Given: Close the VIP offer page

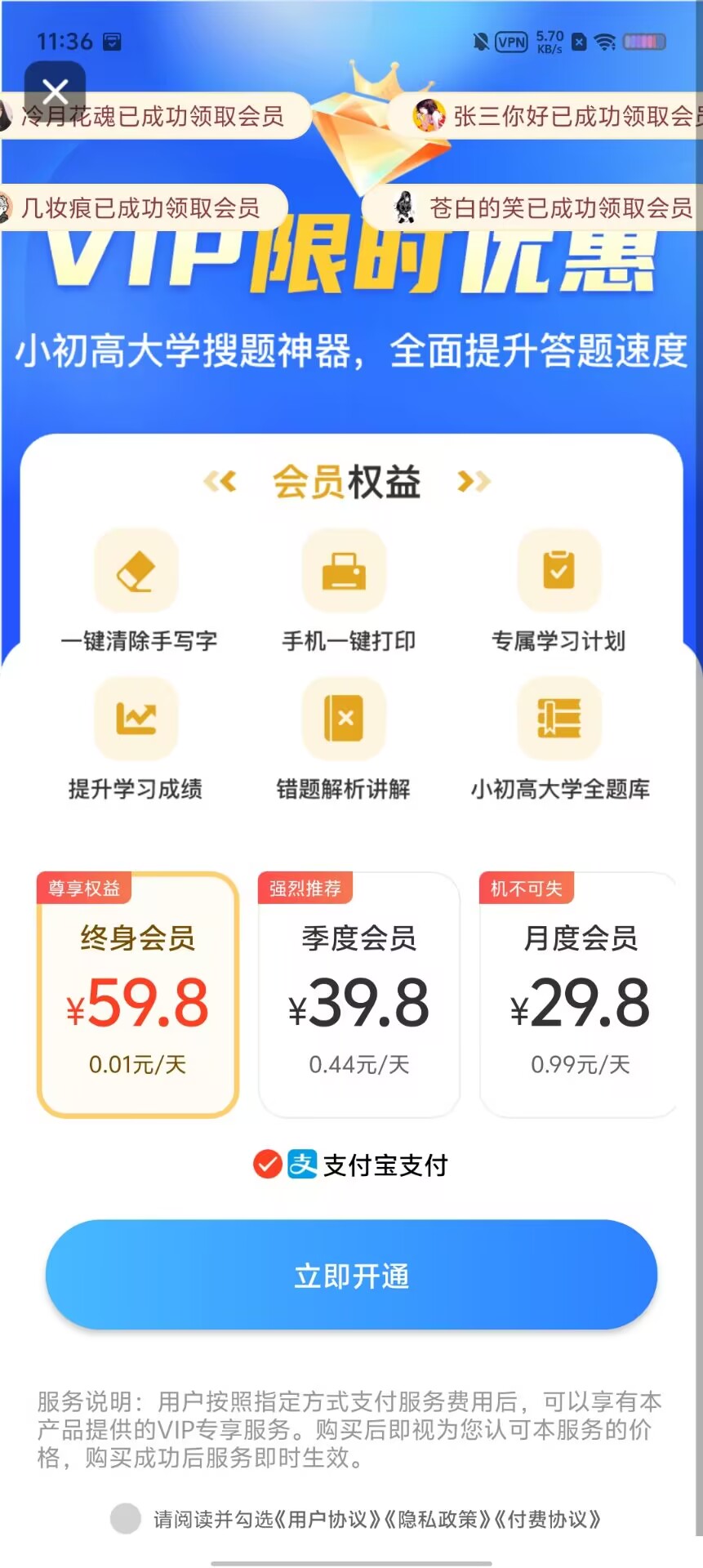Looking at the screenshot, I should click(55, 91).
